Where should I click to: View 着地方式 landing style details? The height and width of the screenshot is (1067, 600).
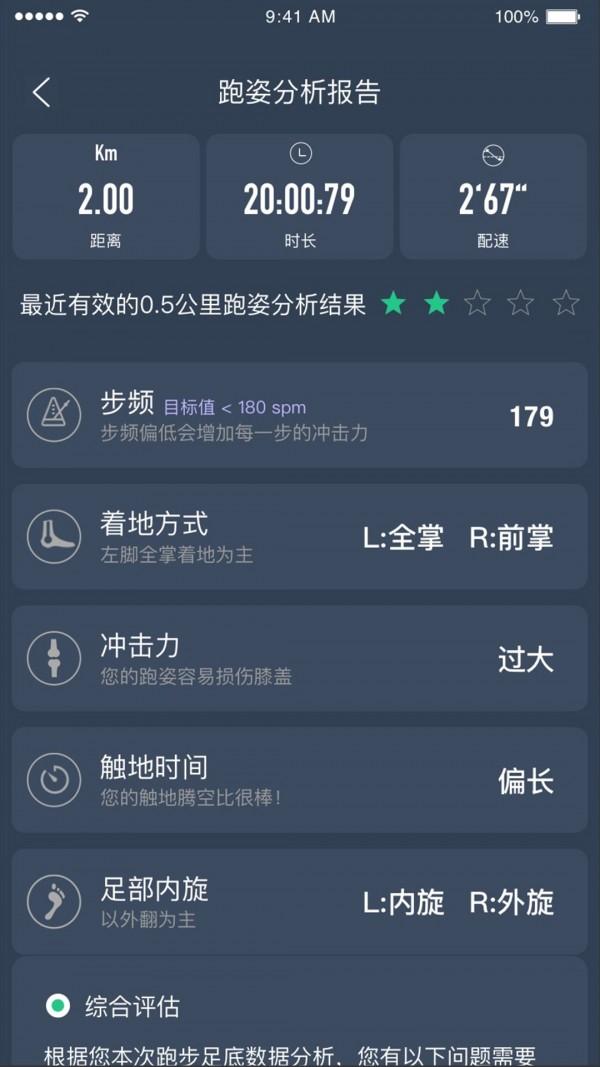pyautogui.click(x=299, y=537)
